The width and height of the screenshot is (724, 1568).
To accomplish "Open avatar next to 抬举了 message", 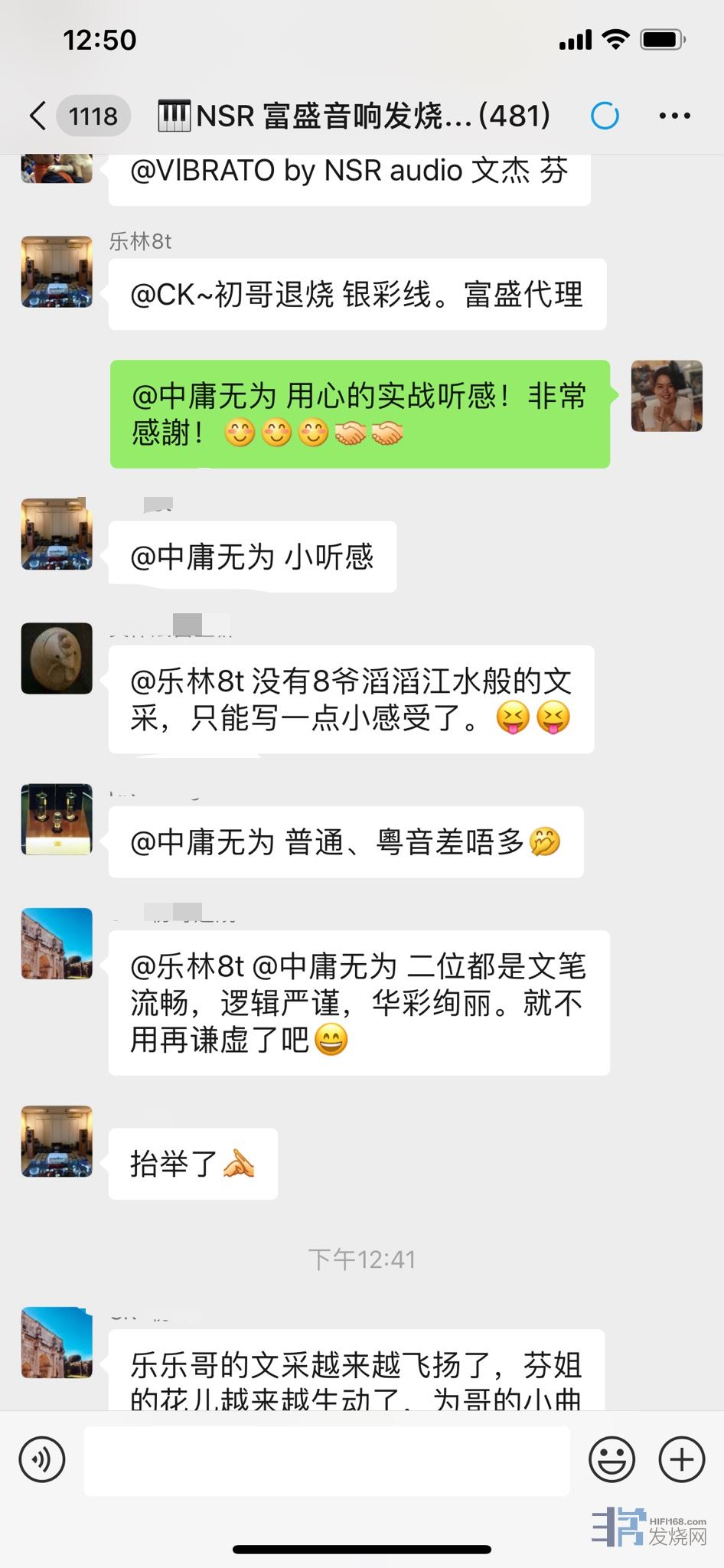I will click(x=57, y=1141).
